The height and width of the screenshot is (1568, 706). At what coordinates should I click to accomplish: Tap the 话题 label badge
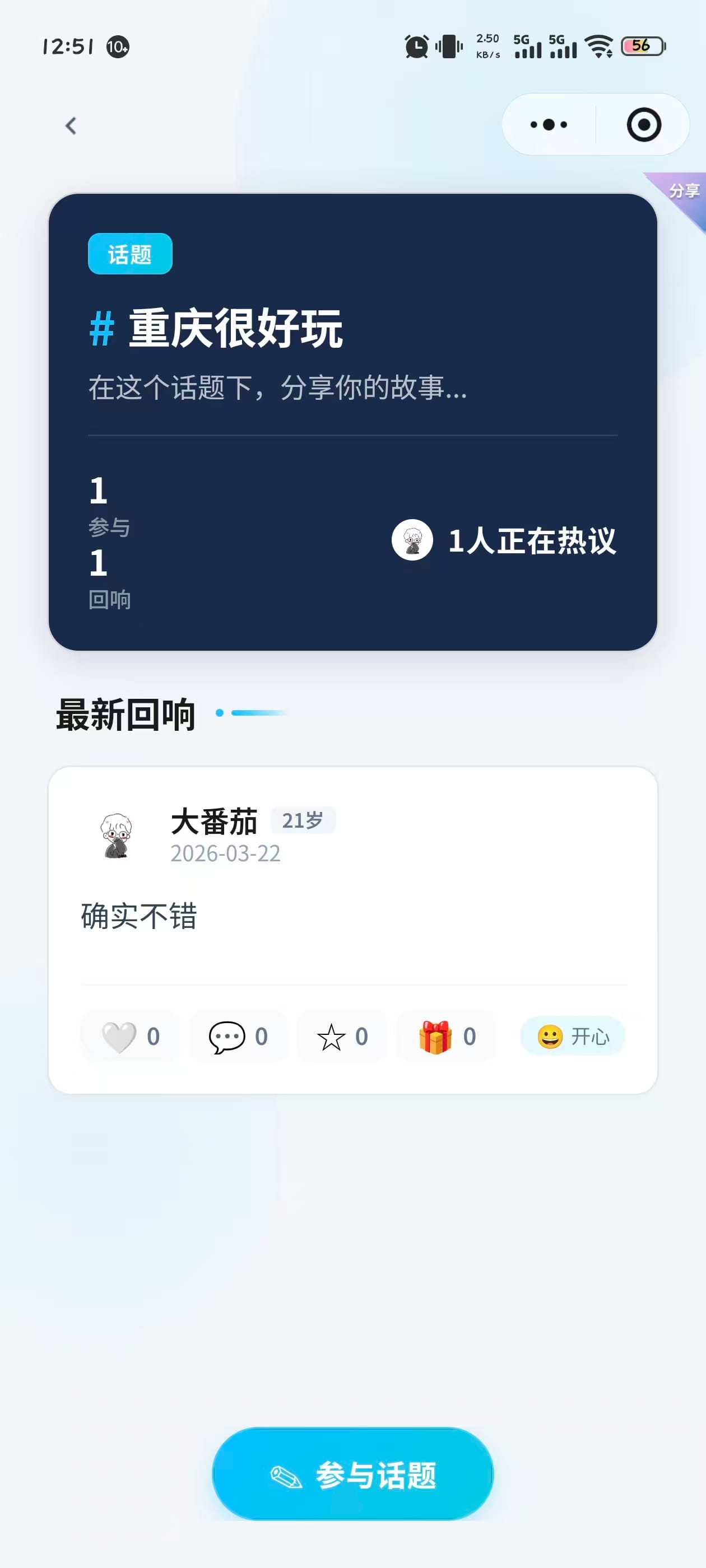[130, 254]
